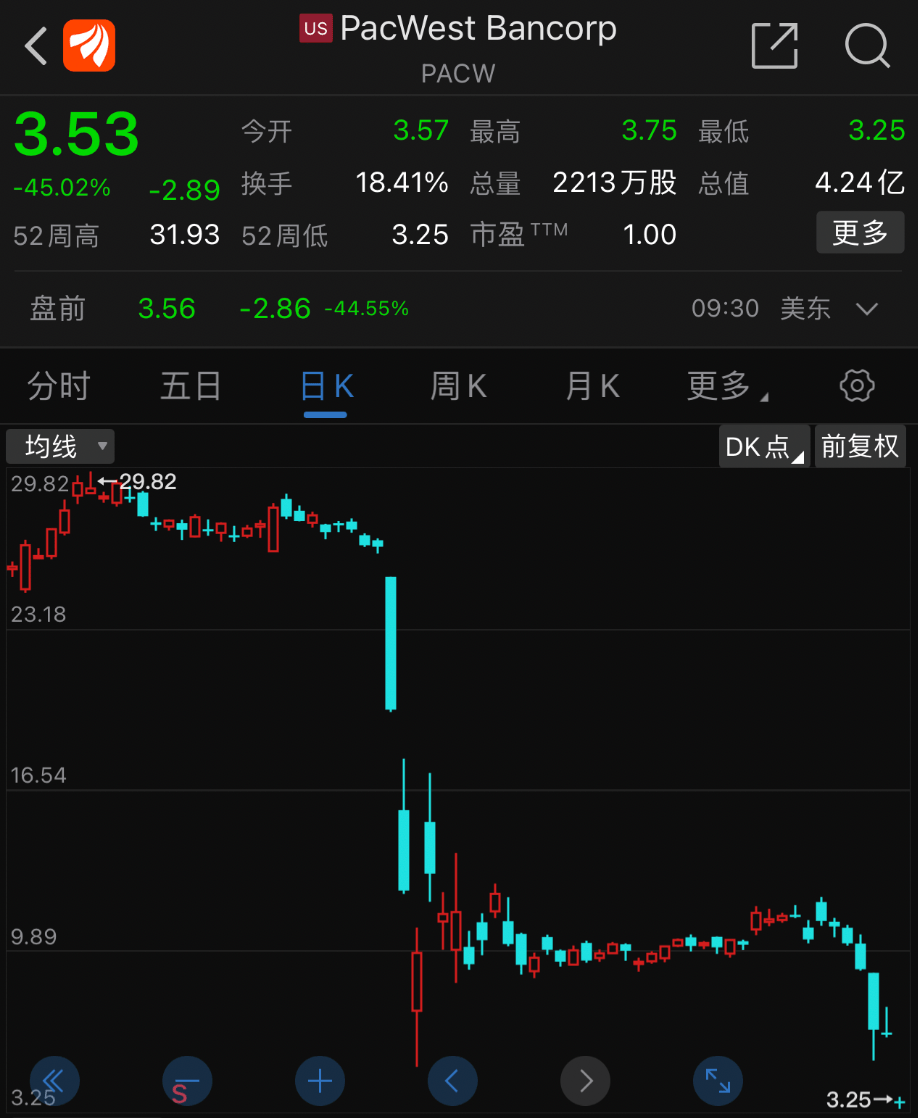Screen dimensions: 918x1118
Task: Toggle DK点 signal display
Action: tap(763, 446)
